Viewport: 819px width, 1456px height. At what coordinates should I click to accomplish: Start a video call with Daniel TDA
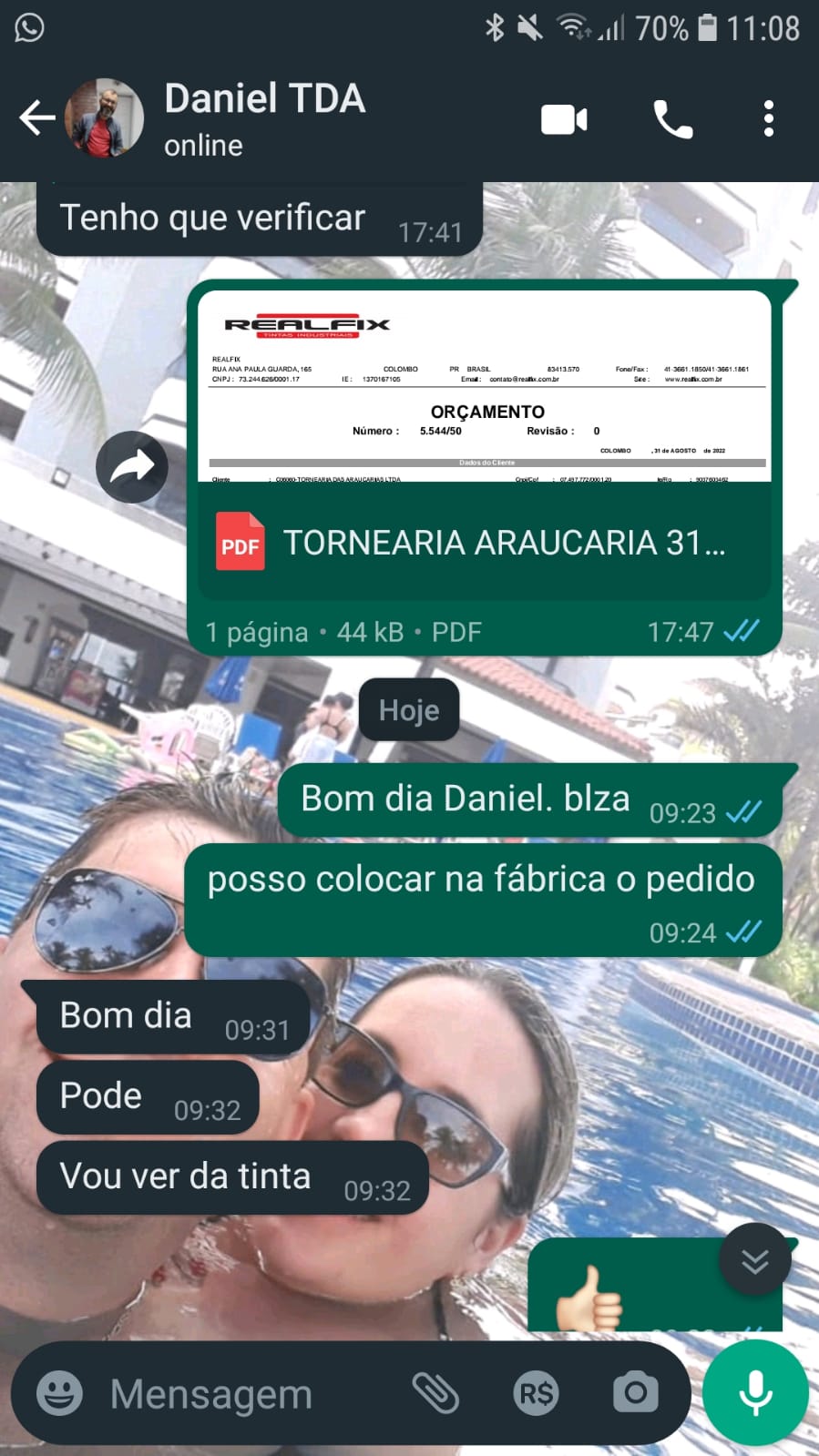[x=564, y=119]
